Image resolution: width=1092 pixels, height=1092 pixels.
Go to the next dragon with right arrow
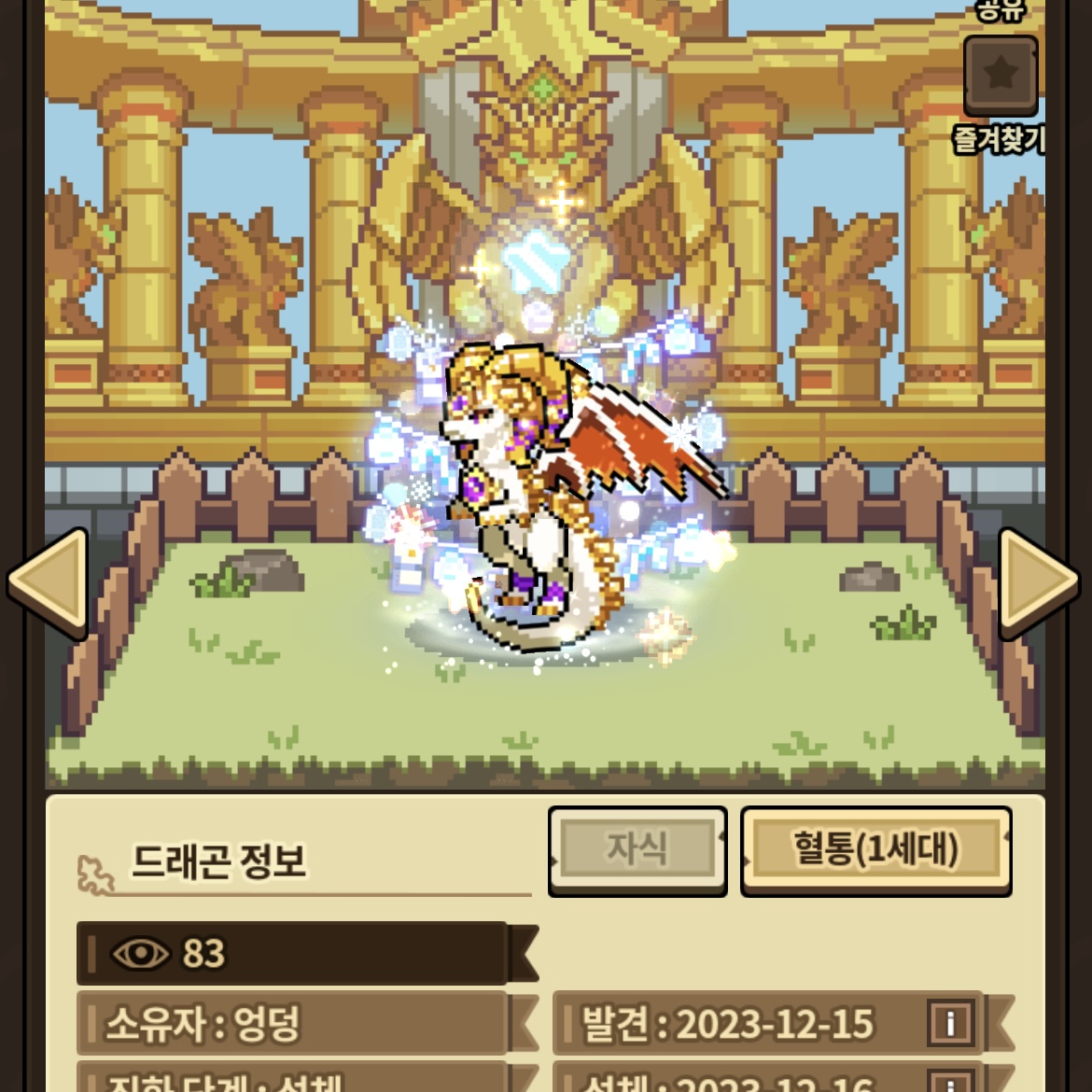(1038, 582)
